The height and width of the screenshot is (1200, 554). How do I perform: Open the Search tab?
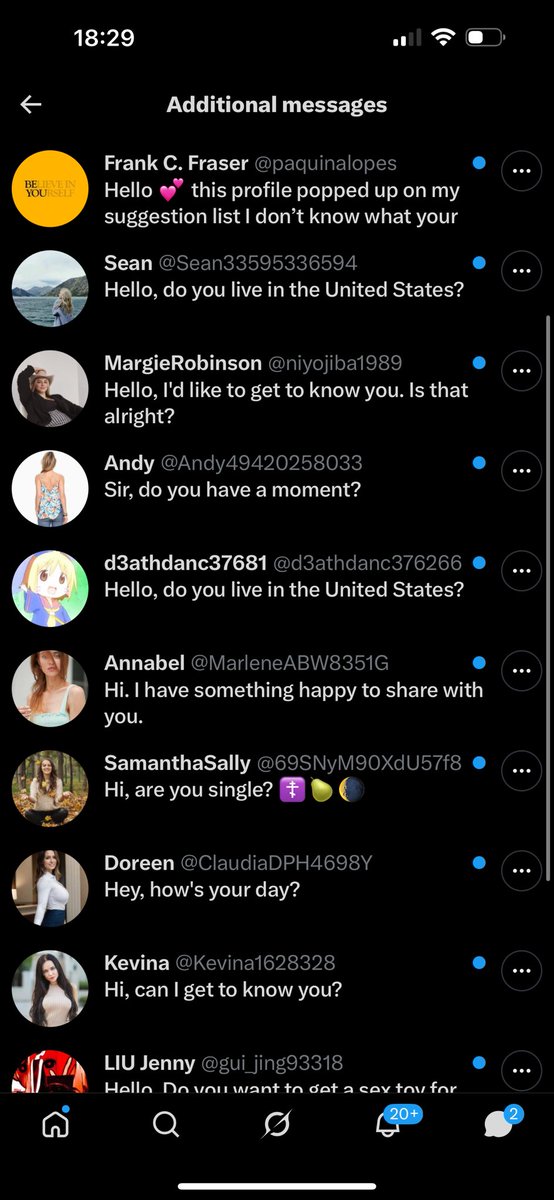(x=166, y=1125)
